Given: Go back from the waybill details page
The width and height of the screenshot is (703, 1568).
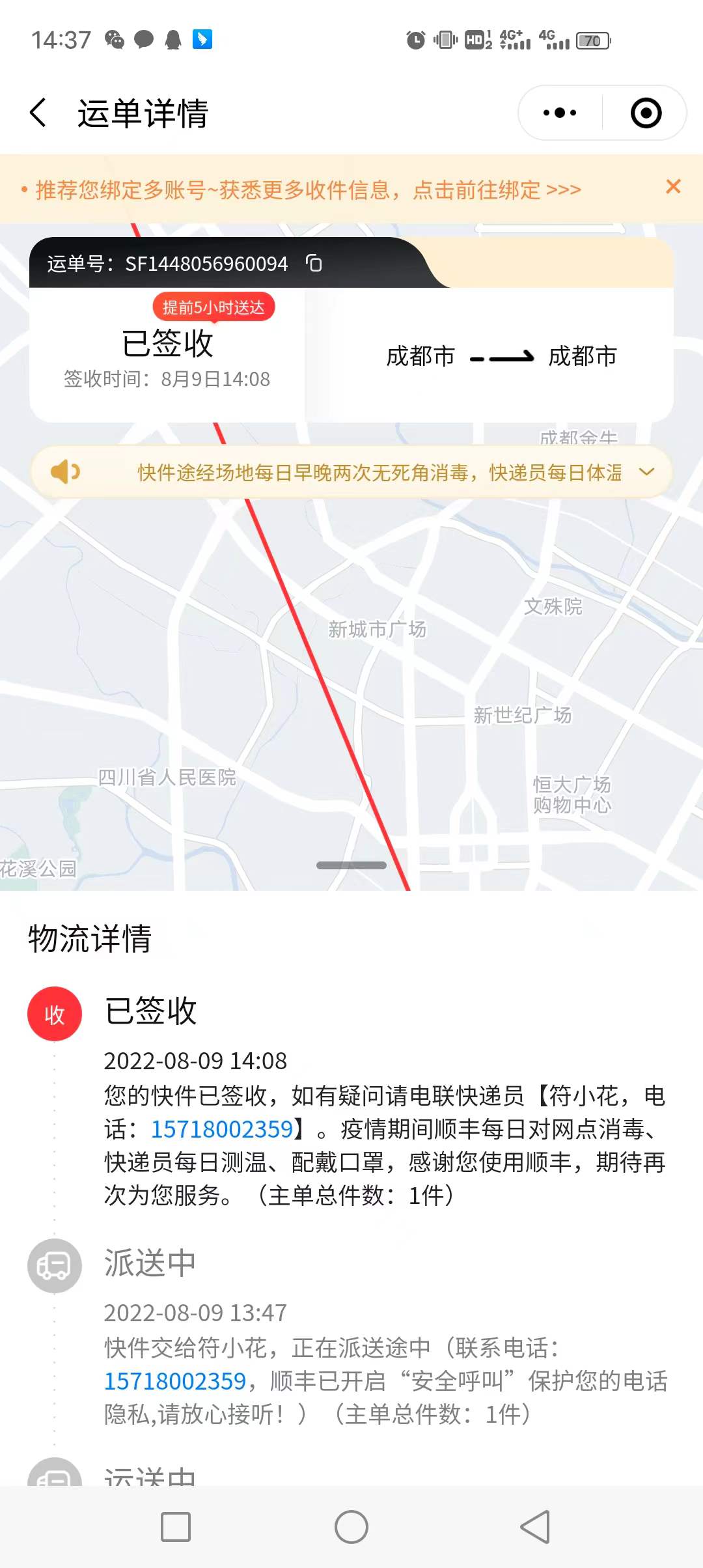Looking at the screenshot, I should coord(38,113).
